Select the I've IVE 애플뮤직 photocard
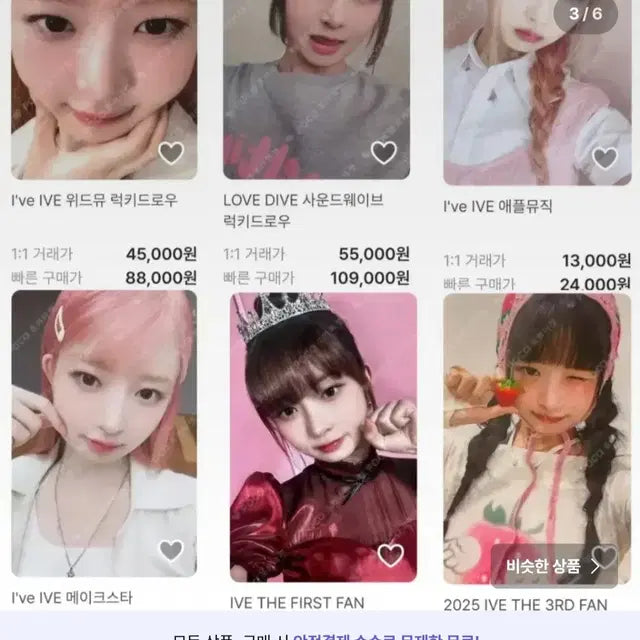The height and width of the screenshot is (640, 640). [x=532, y=90]
